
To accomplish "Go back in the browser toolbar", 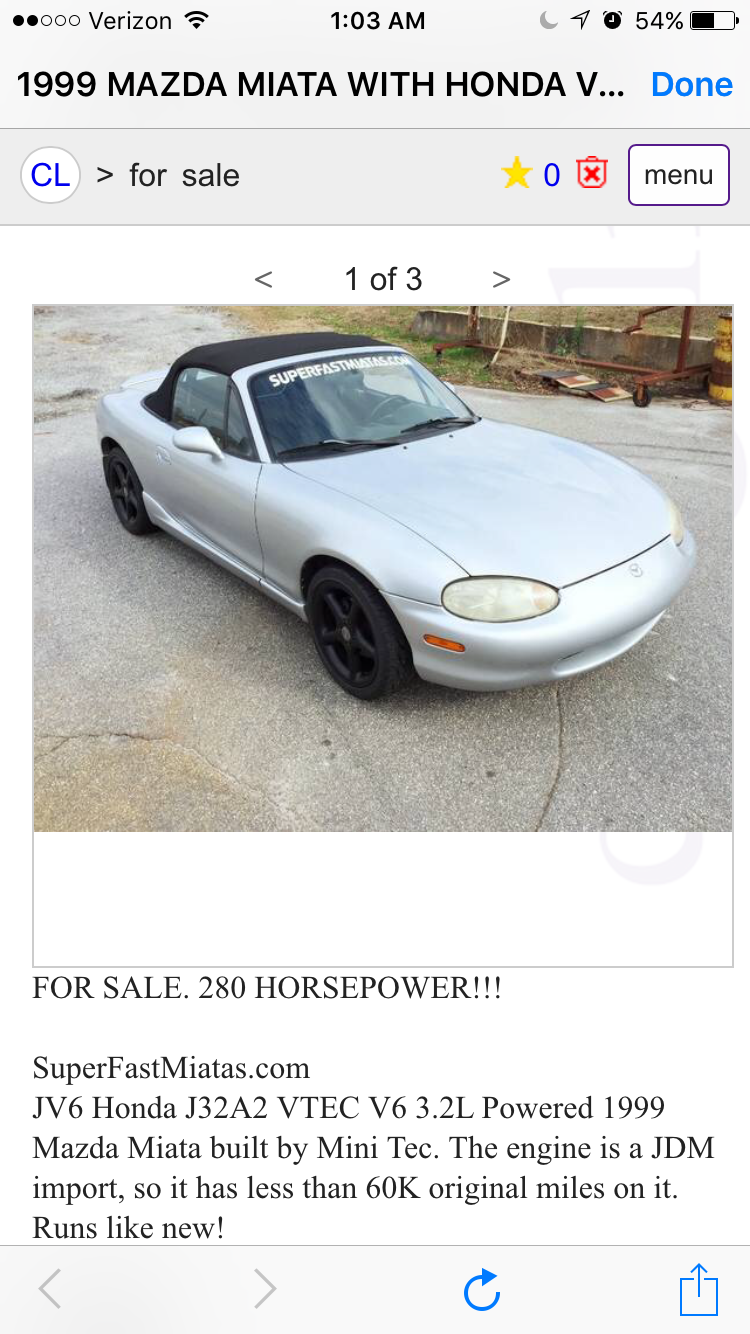I will (x=50, y=1289).
